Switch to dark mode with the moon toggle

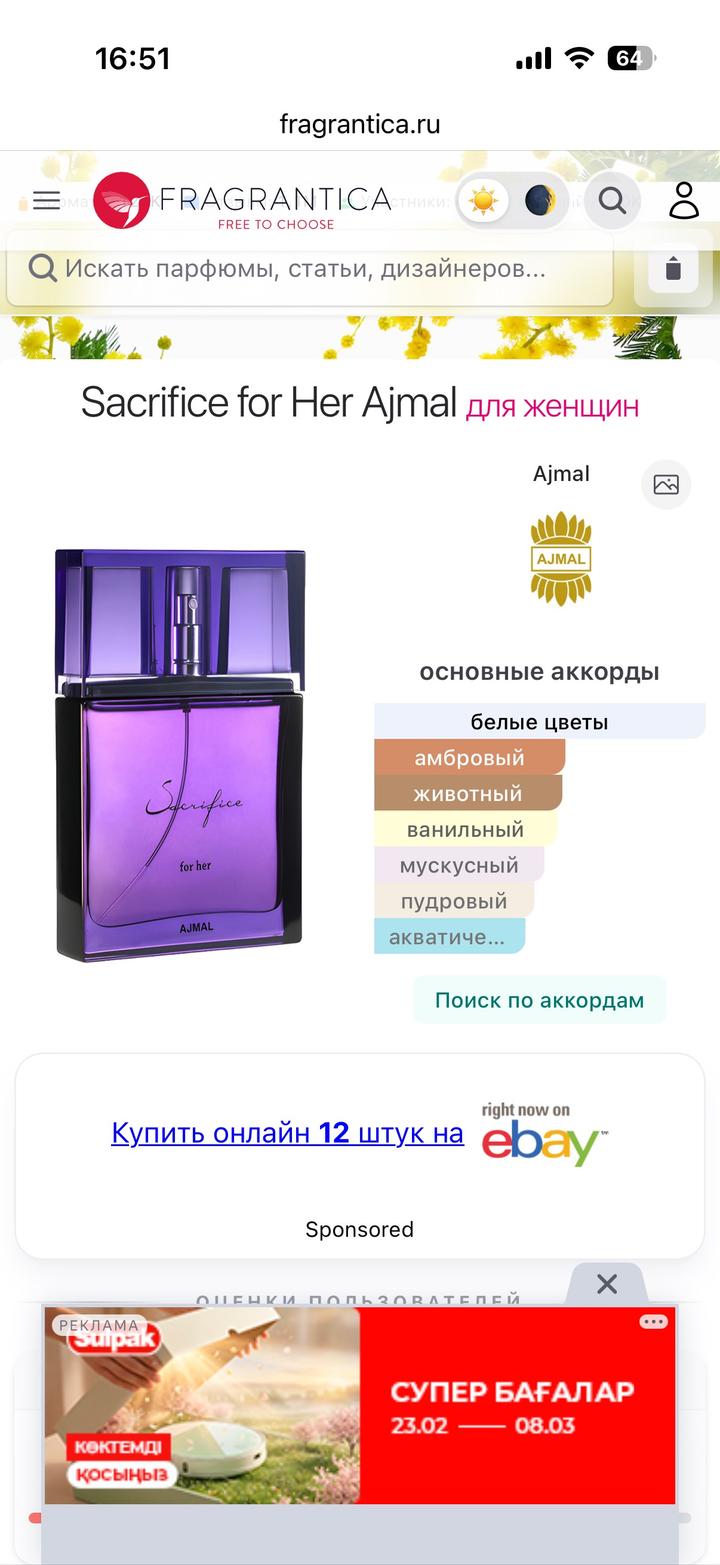[537, 200]
